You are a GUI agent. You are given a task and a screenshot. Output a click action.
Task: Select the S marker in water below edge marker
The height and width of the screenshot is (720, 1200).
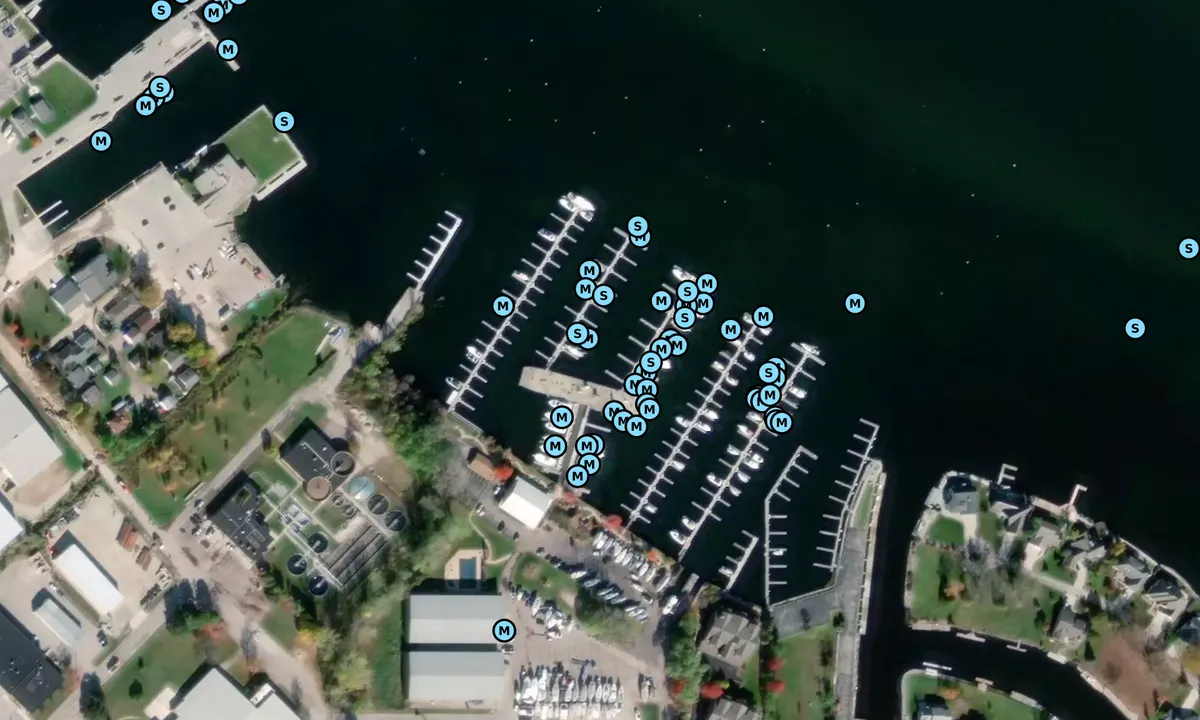[1134, 328]
